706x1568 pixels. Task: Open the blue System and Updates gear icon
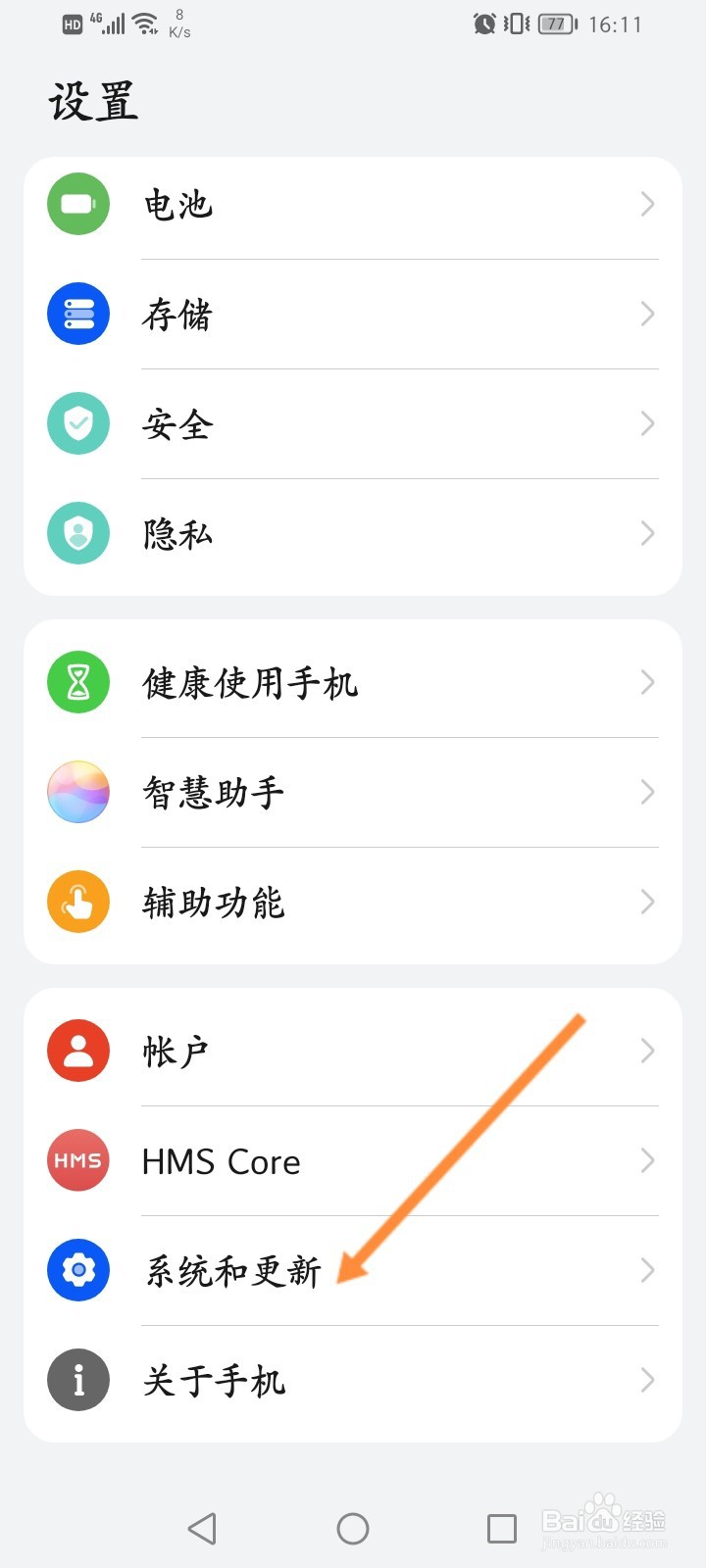(77, 1270)
